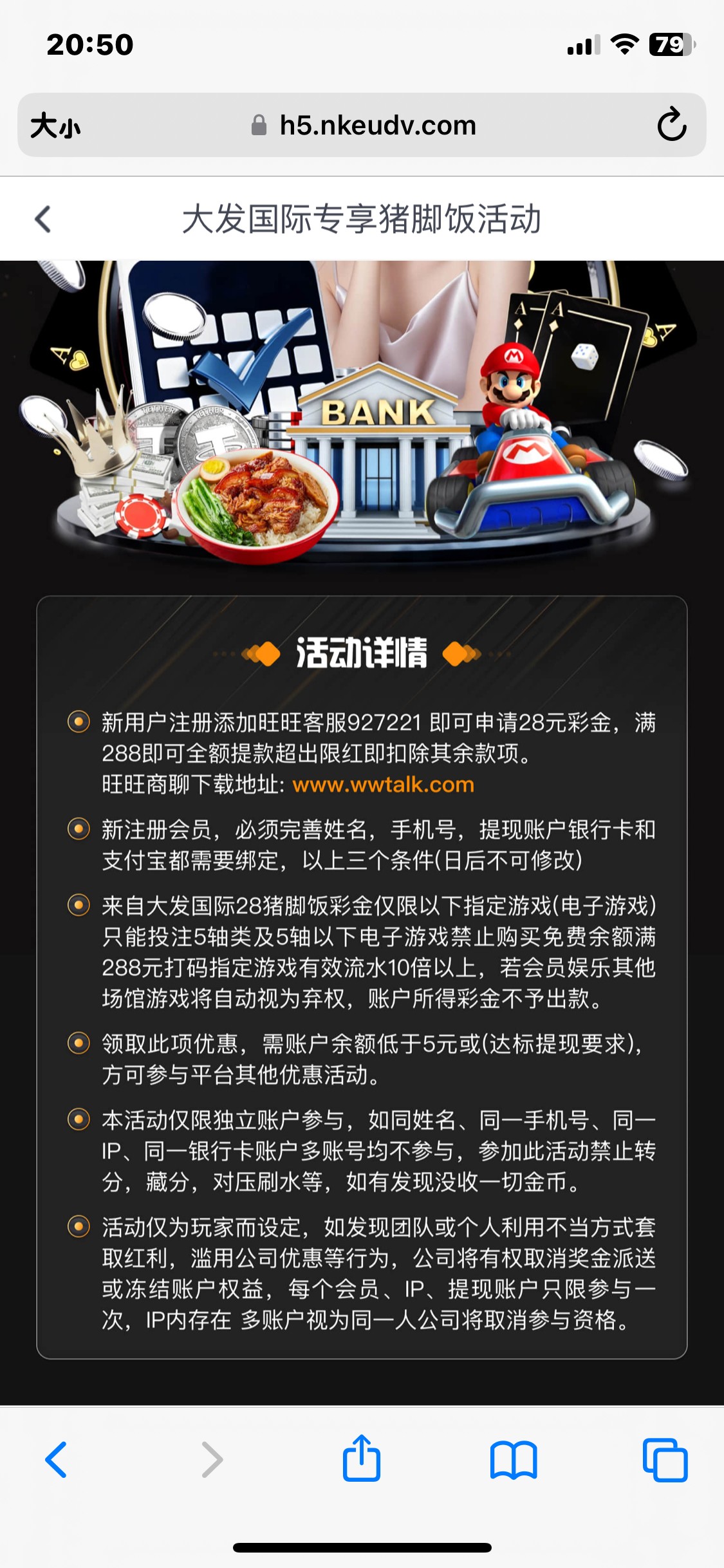The image size is (724, 1568).
Task: Show all open tabs
Action: coord(665,1459)
